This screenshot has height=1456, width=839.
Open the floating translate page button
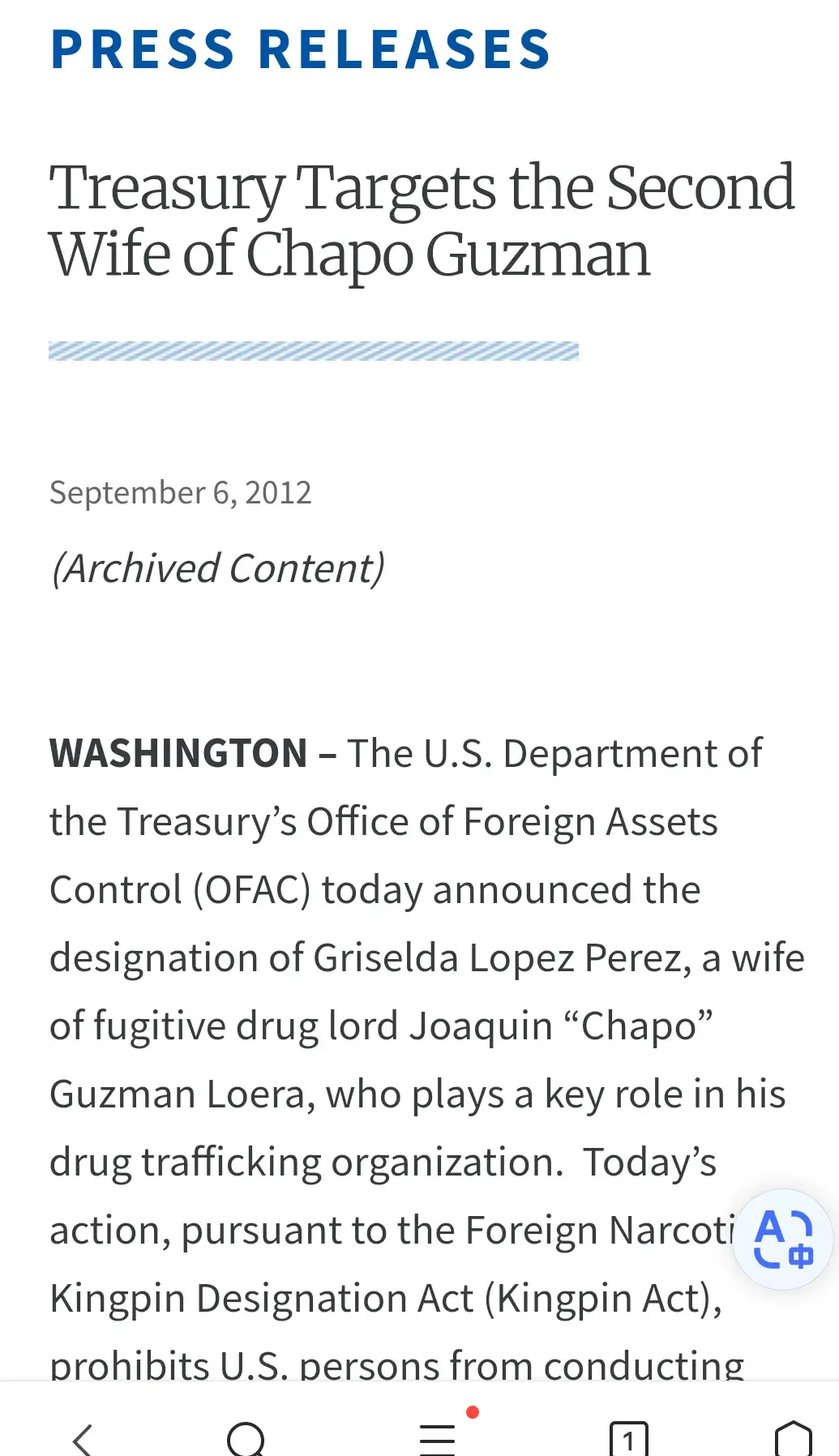(783, 1239)
